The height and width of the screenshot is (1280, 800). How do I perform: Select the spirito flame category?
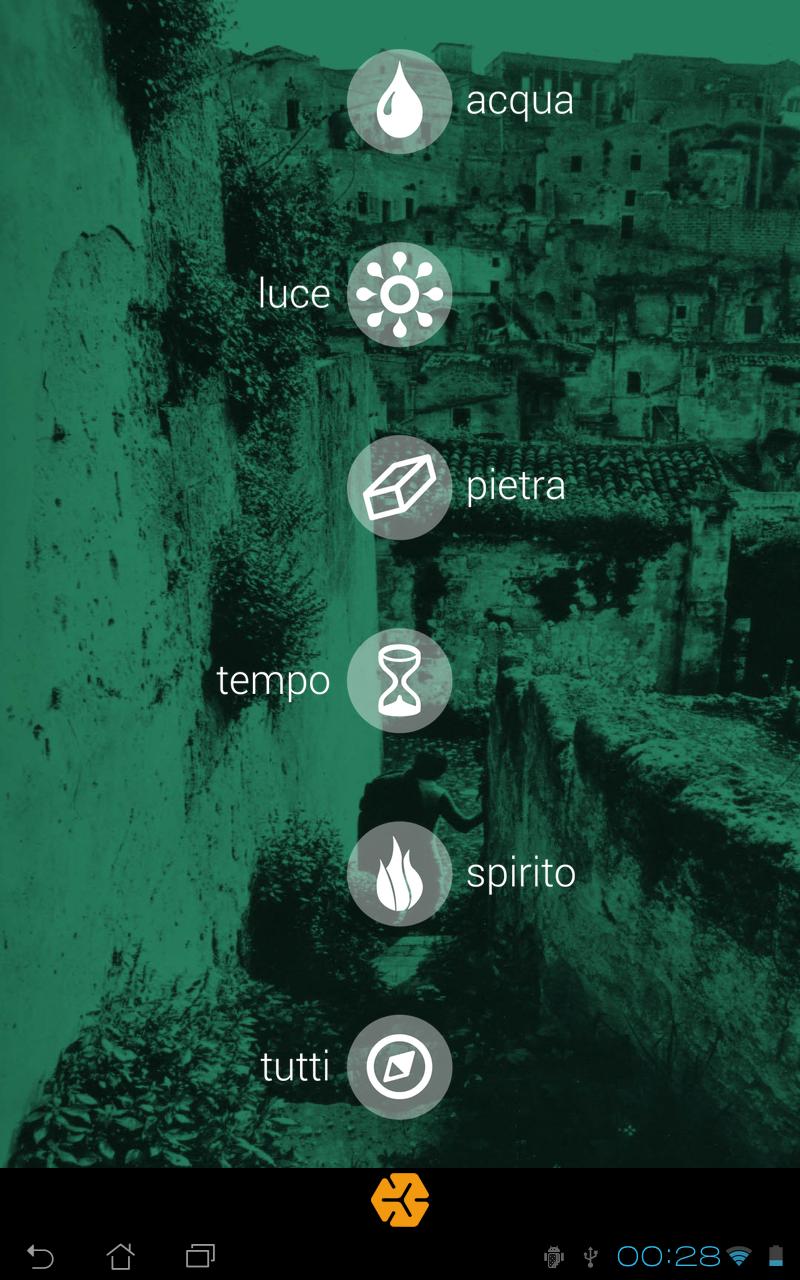pos(399,874)
